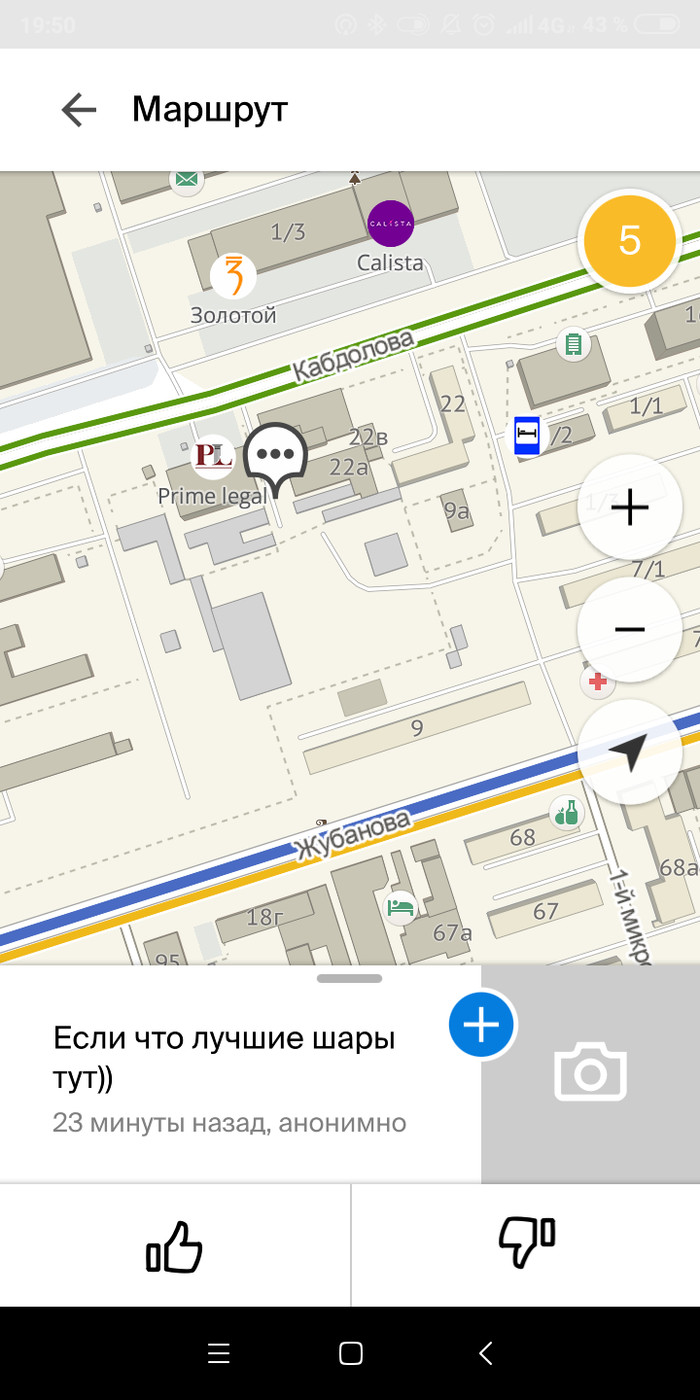Screen dimensions: 700x1400
Task: Tap the system home button
Action: tap(350, 1353)
